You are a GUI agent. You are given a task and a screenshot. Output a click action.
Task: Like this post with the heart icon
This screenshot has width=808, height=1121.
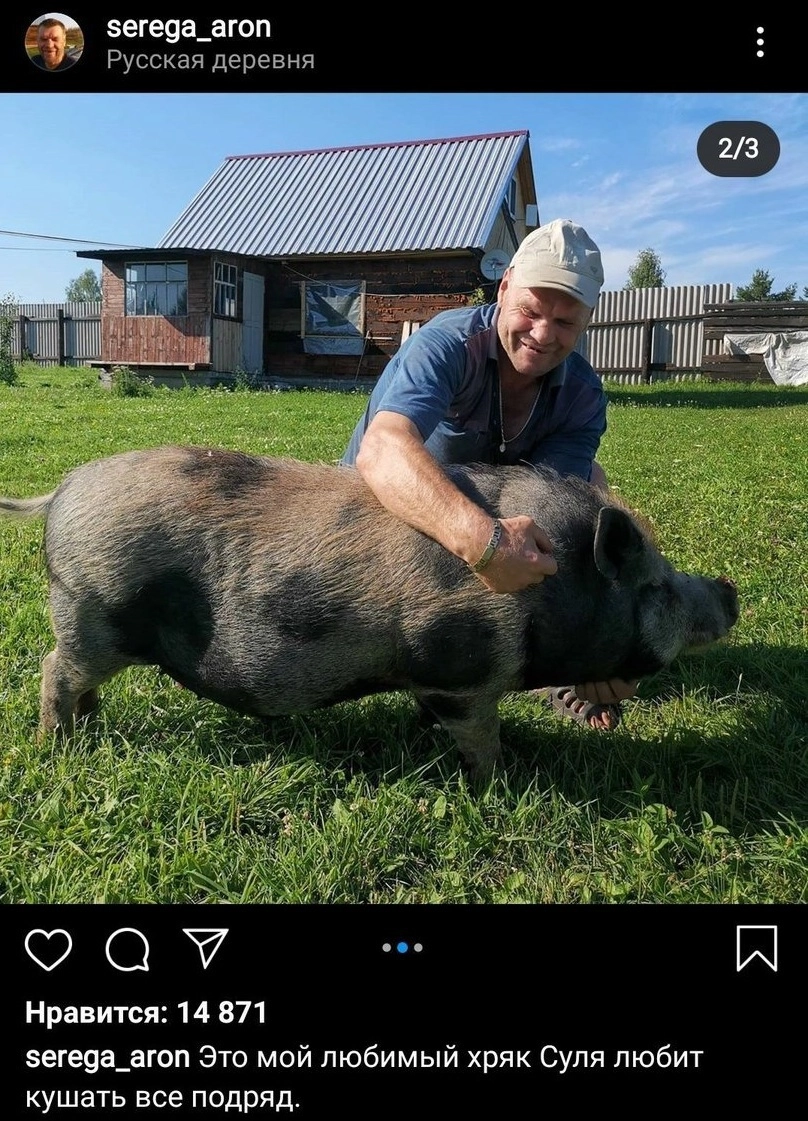[48, 948]
